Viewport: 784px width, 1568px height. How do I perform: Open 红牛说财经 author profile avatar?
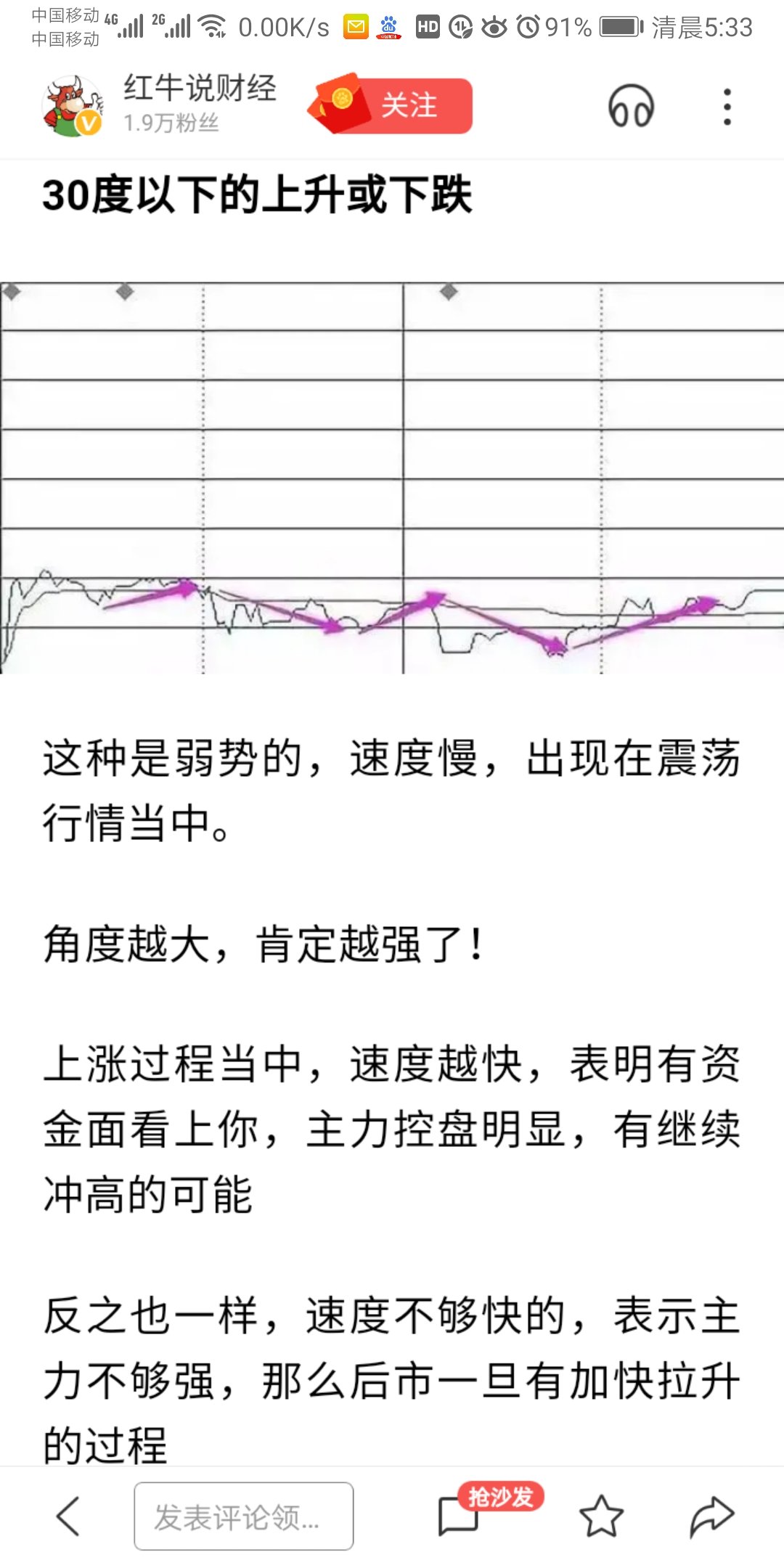[x=71, y=106]
